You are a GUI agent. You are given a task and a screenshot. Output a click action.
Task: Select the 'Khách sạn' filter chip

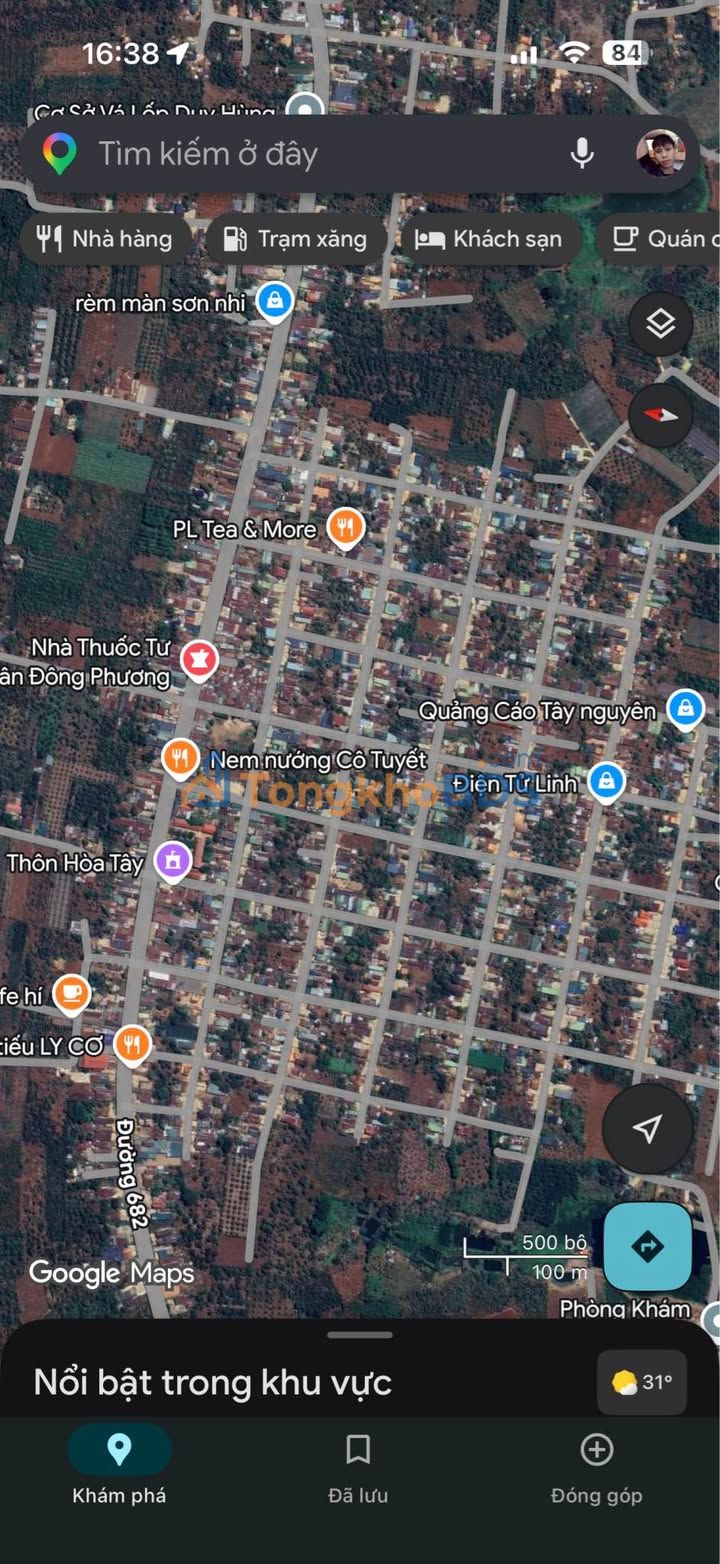tap(489, 239)
